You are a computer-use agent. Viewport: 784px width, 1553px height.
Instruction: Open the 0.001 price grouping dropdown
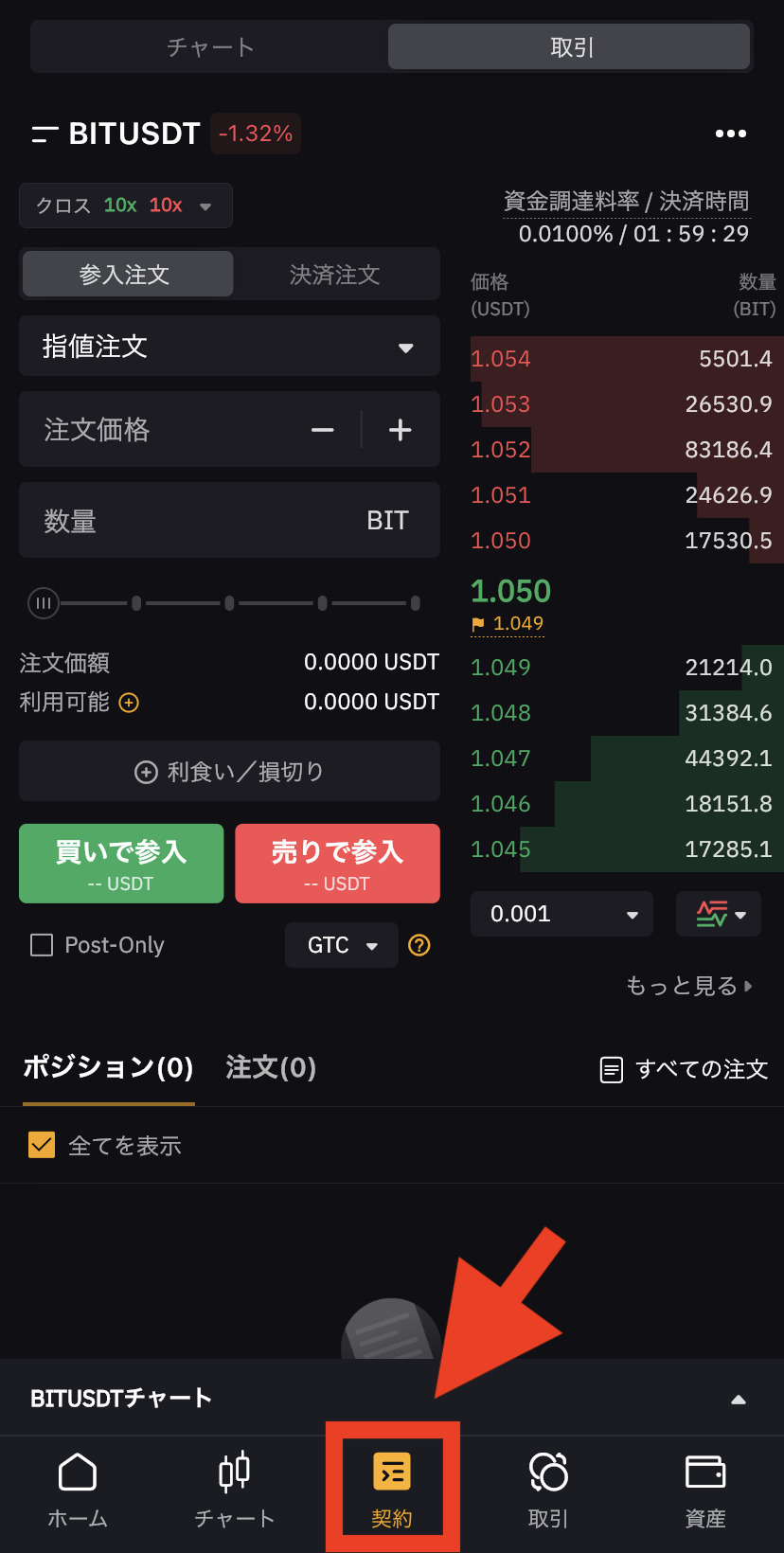(x=562, y=914)
